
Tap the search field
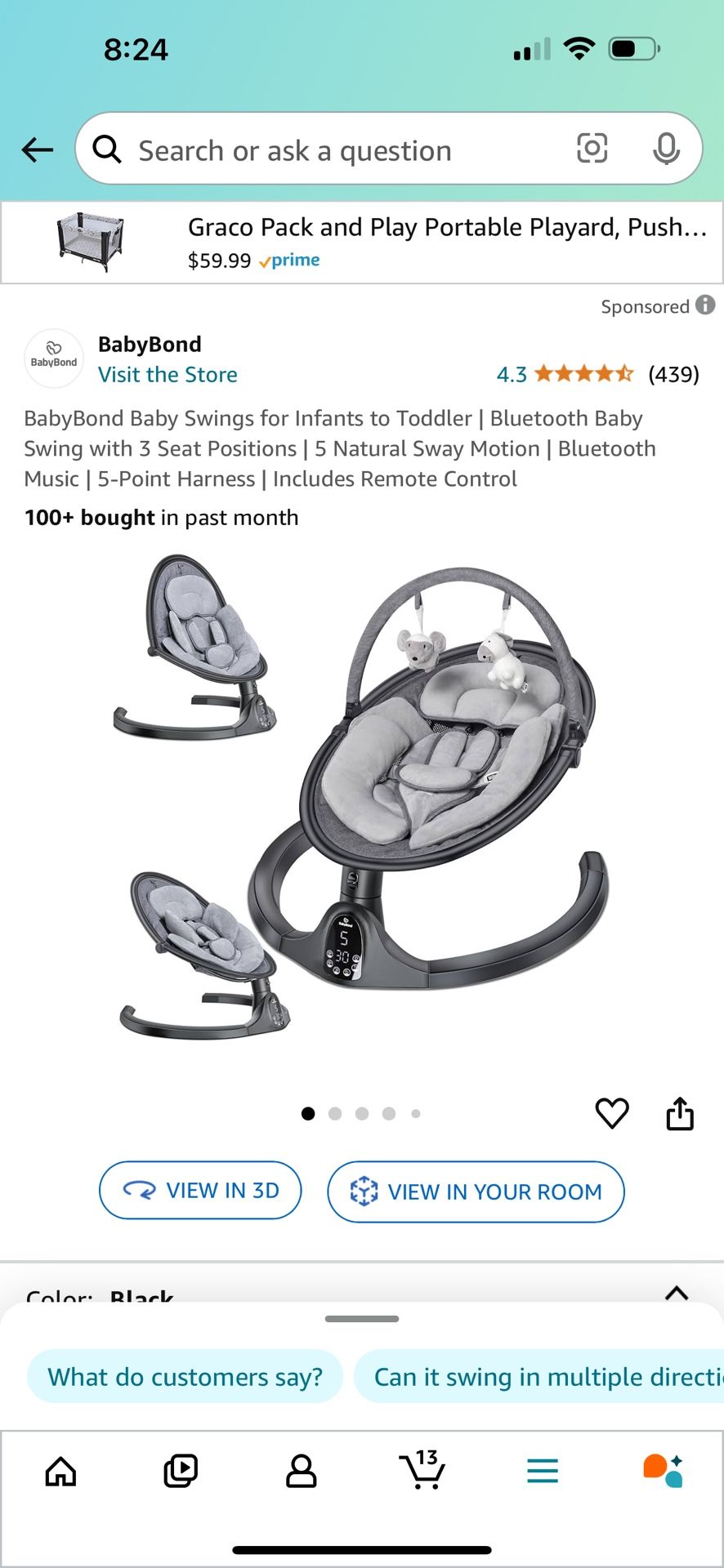pos(327,150)
